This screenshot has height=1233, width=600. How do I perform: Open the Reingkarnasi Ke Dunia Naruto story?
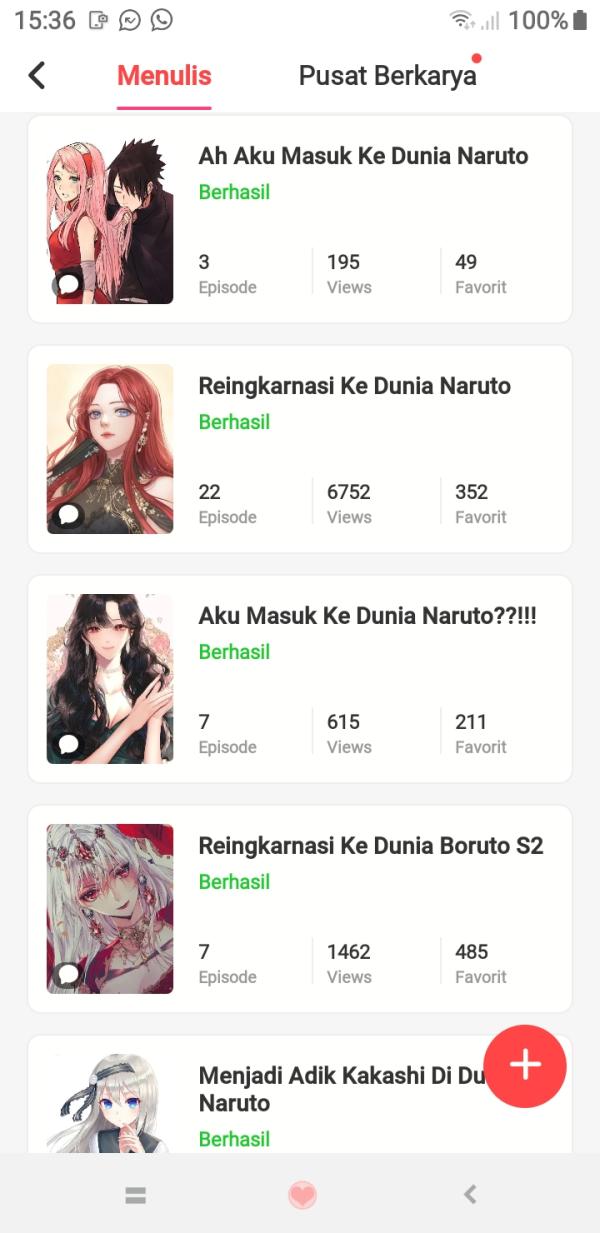354,386
